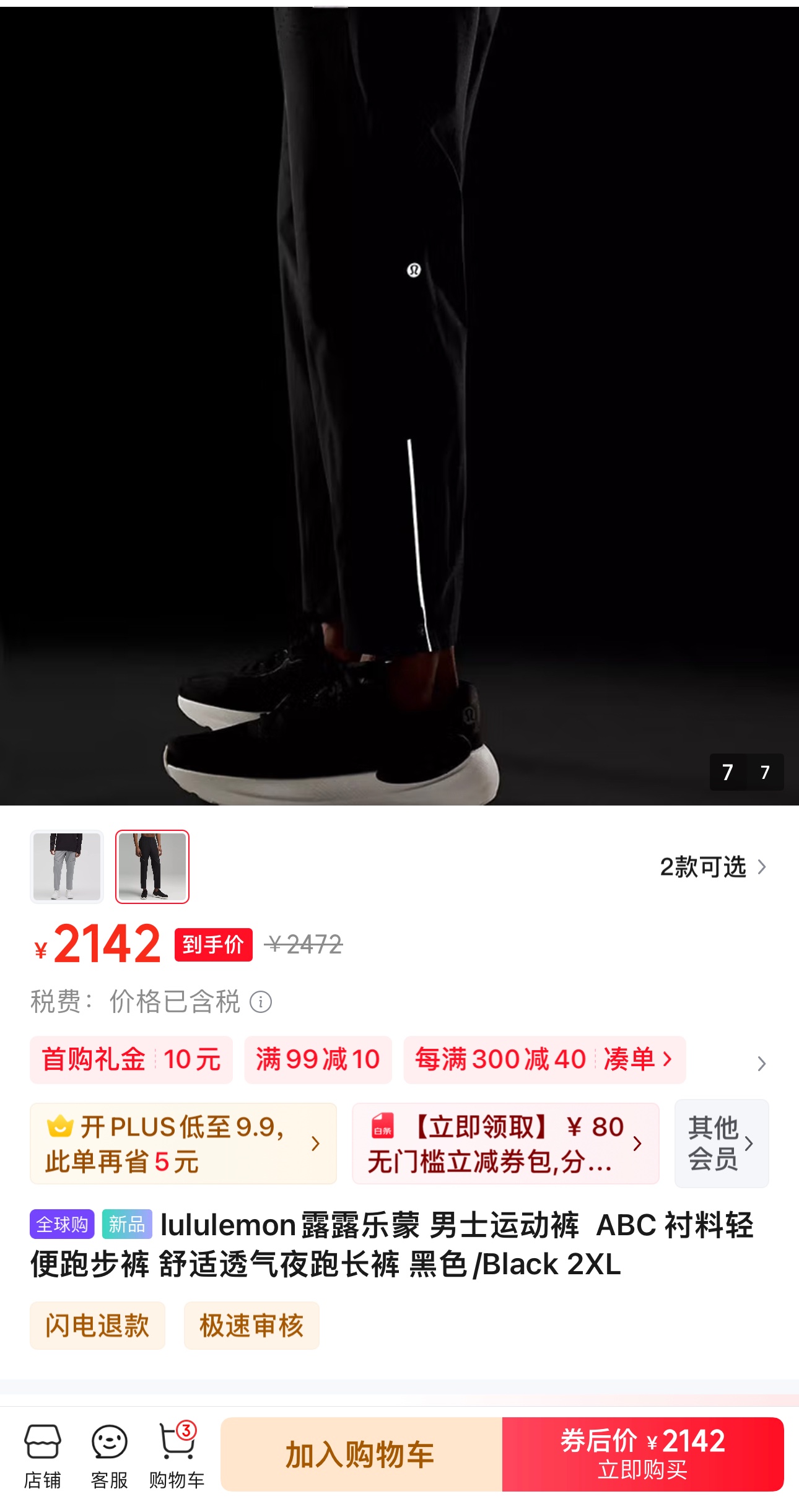
Task: Tap the 闪电退款 service tag
Action: (x=97, y=1325)
